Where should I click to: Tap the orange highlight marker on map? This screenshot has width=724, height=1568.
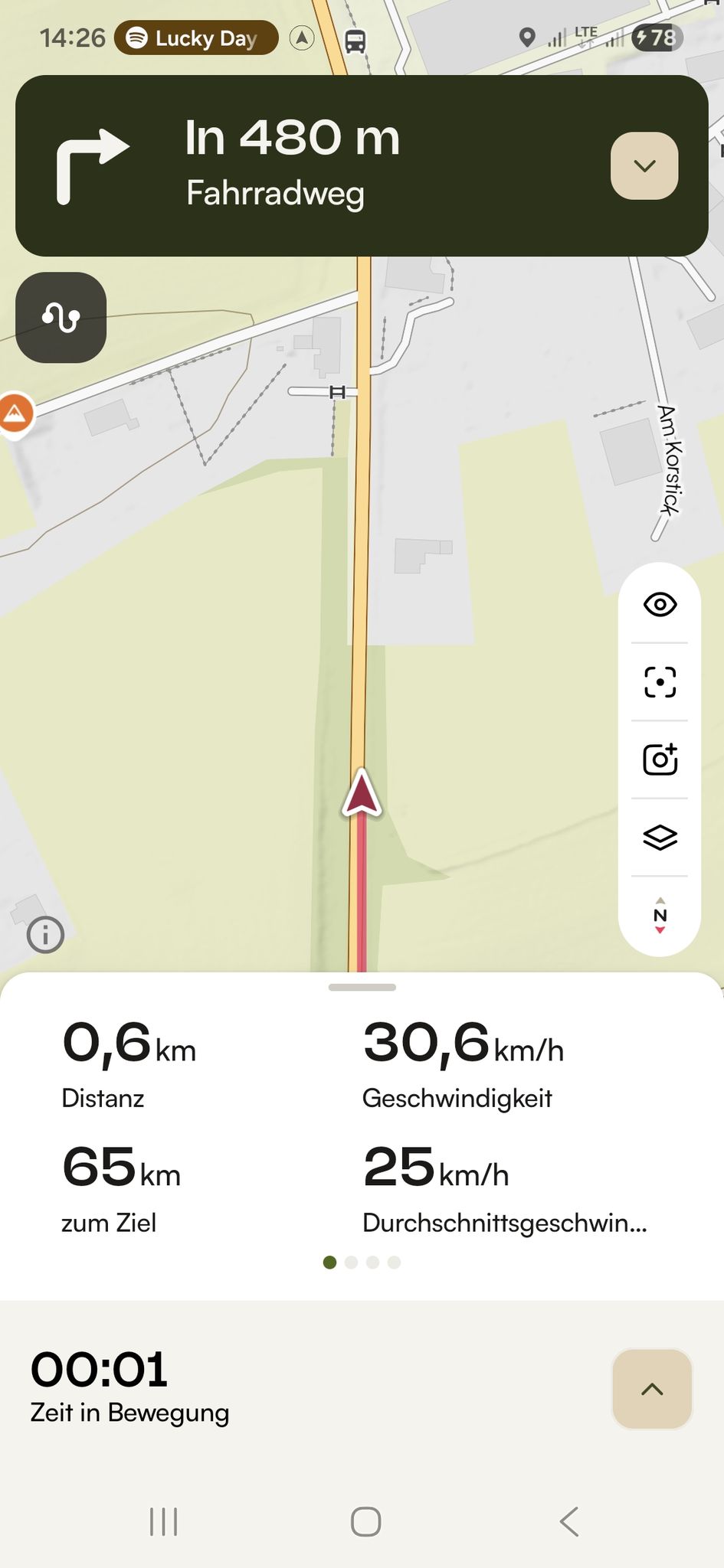point(15,414)
